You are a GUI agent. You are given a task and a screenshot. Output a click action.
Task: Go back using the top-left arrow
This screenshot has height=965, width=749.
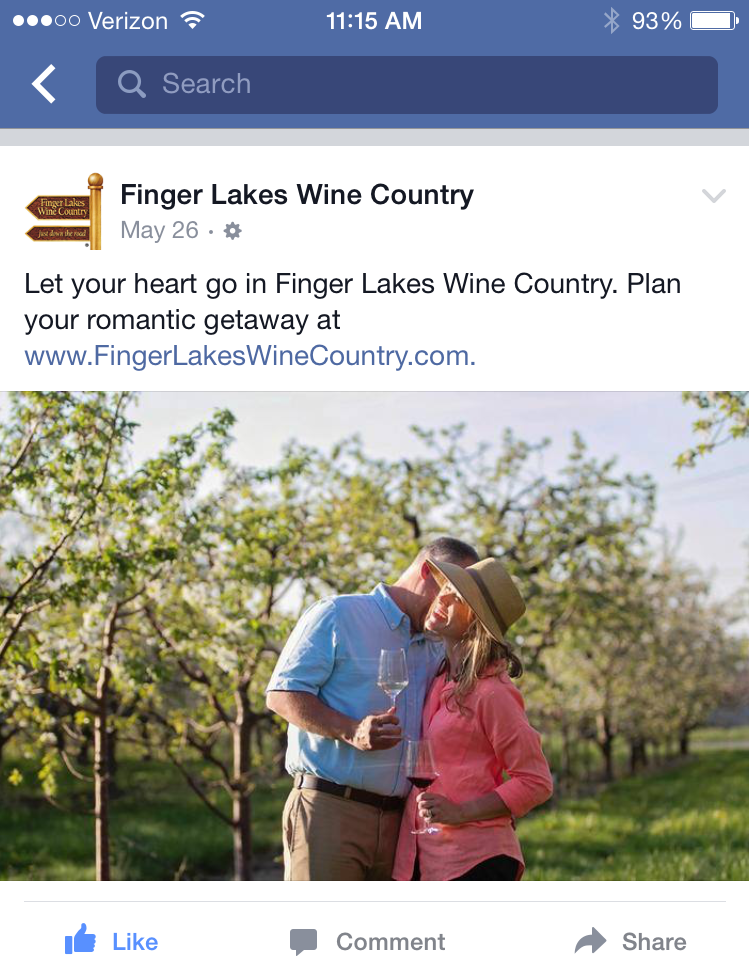44,85
